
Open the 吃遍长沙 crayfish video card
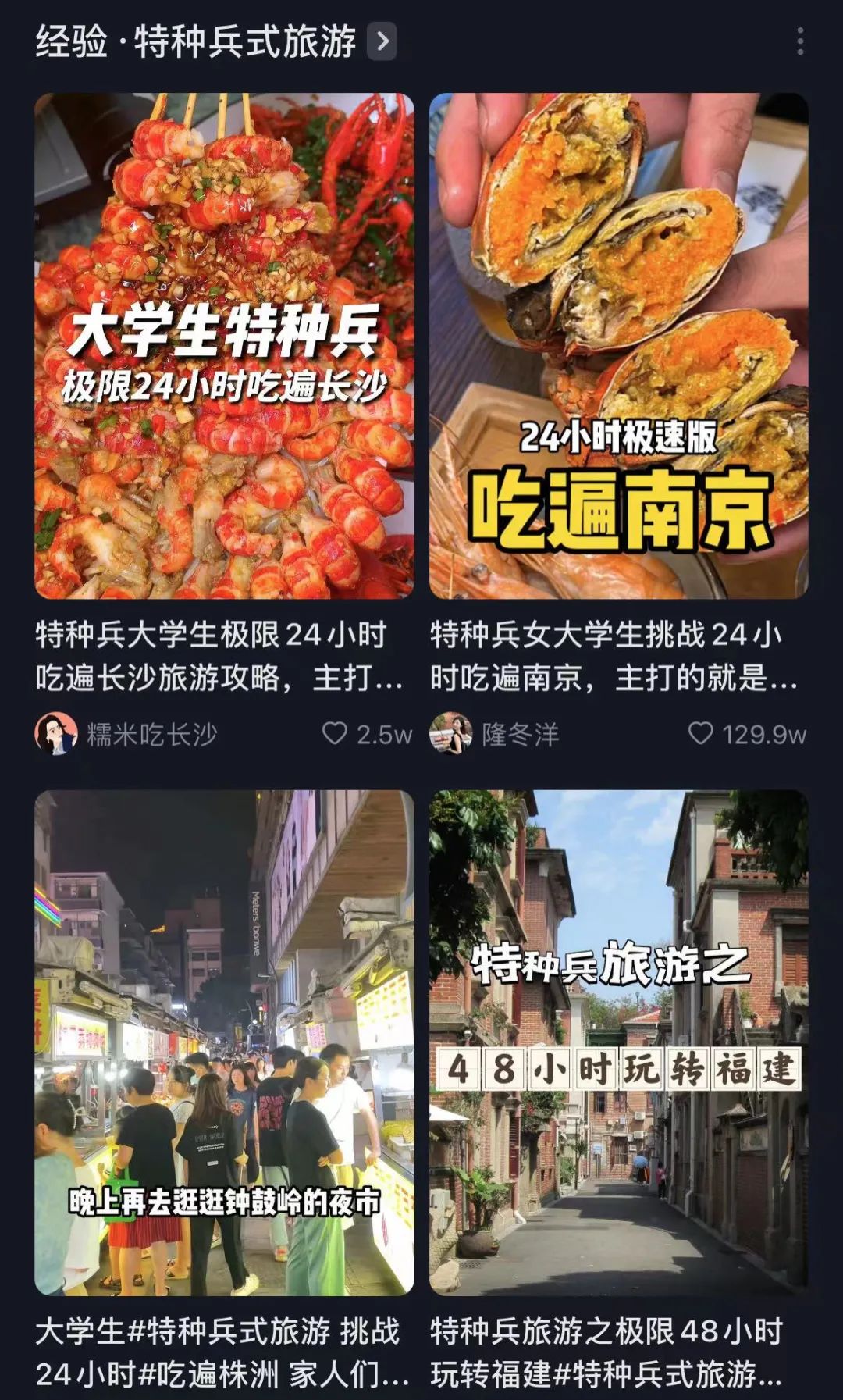pos(224,346)
